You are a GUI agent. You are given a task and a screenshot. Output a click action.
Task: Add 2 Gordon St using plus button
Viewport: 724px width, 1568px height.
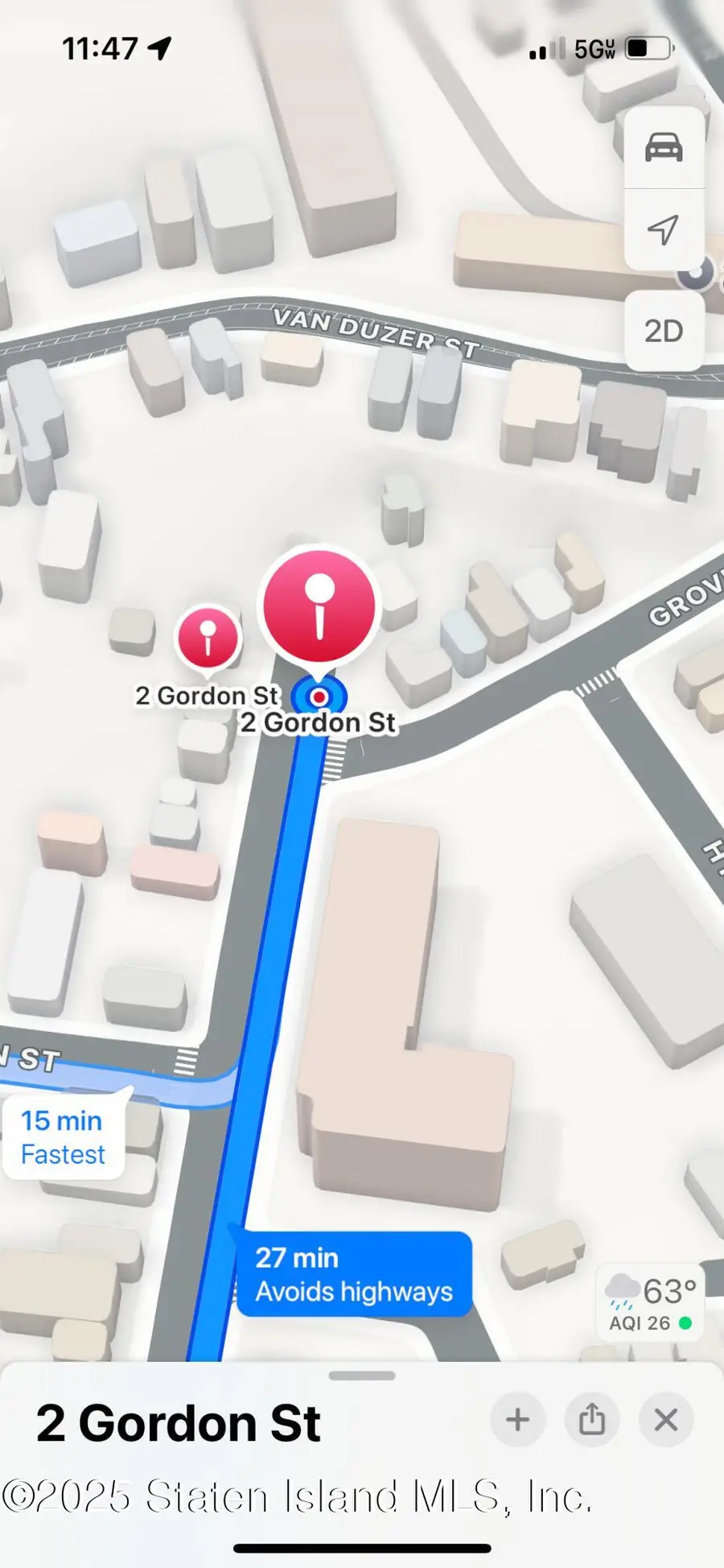(517, 1420)
